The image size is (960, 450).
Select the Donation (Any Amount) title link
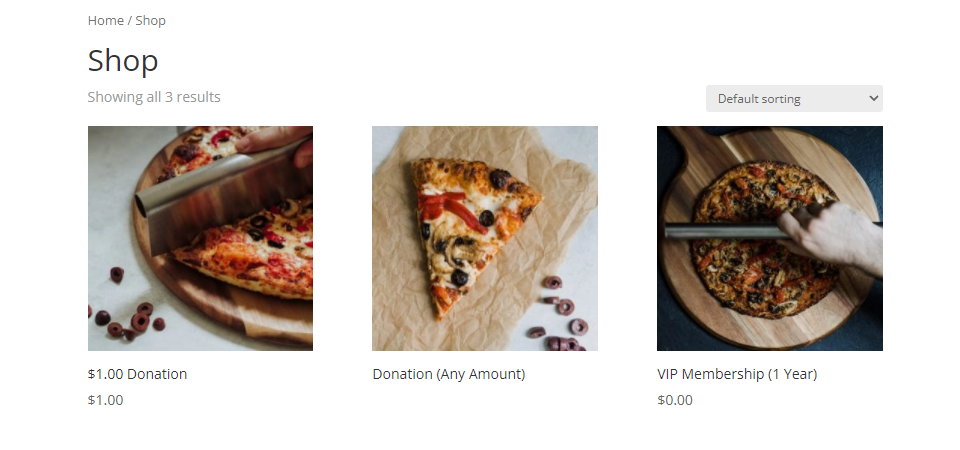(x=448, y=374)
